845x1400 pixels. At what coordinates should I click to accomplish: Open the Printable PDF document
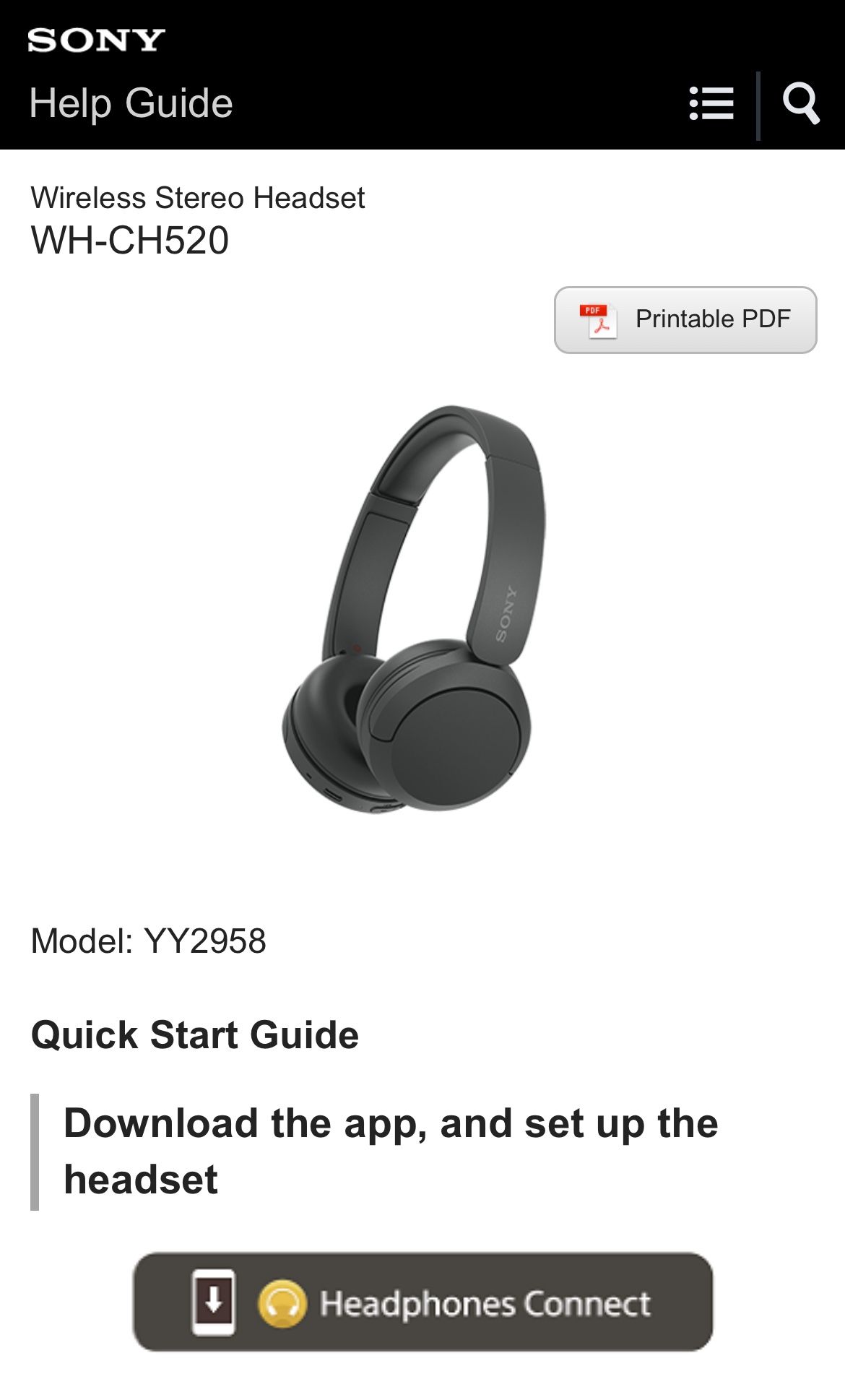pyautogui.click(x=685, y=319)
